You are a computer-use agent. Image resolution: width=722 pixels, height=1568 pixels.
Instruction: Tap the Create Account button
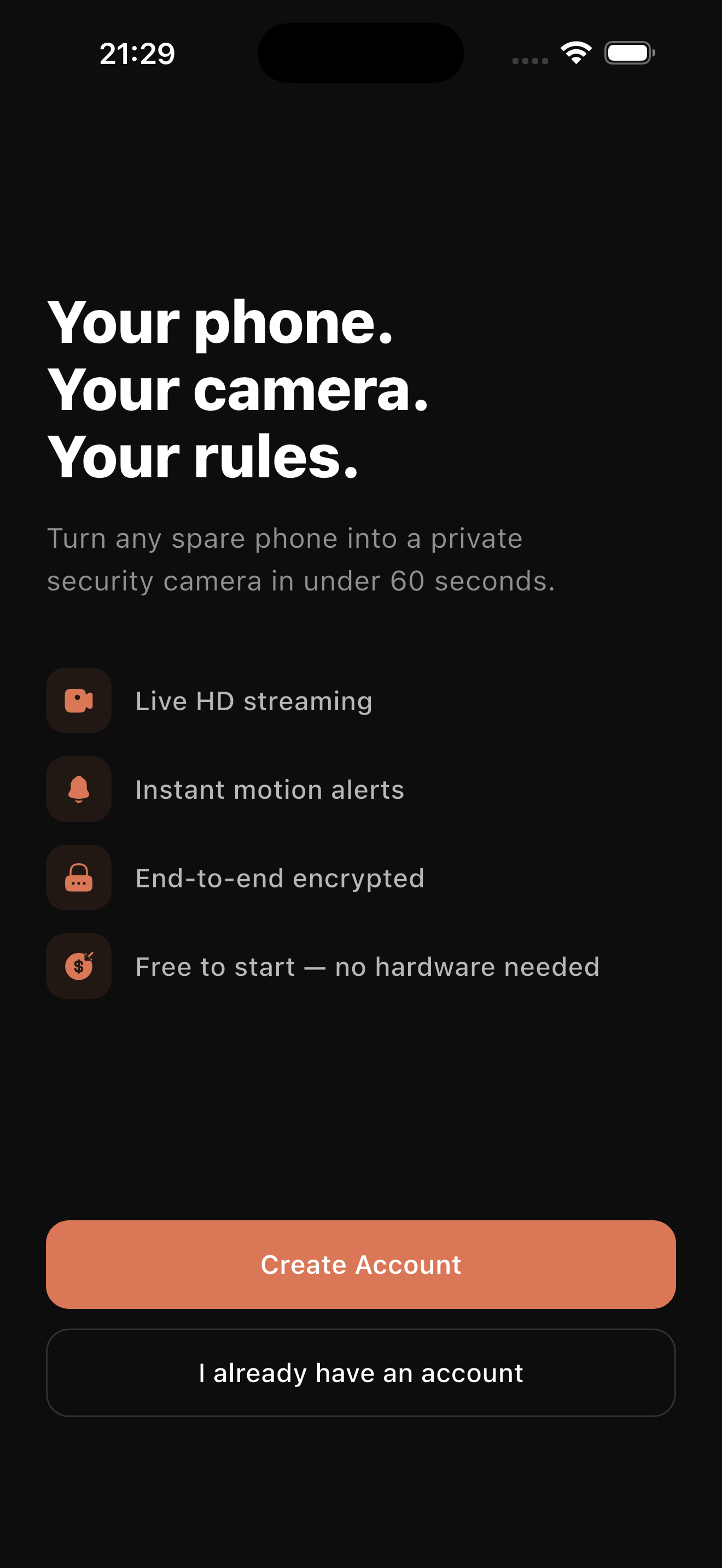(361, 1264)
